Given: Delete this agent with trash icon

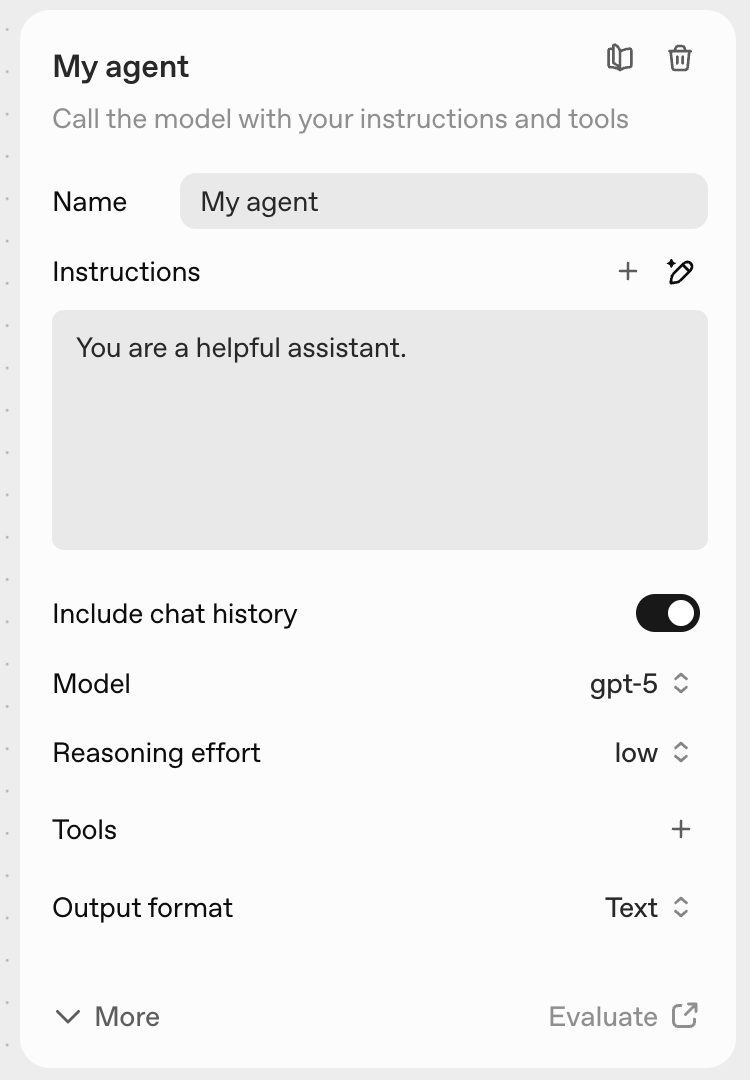Looking at the screenshot, I should [x=680, y=58].
